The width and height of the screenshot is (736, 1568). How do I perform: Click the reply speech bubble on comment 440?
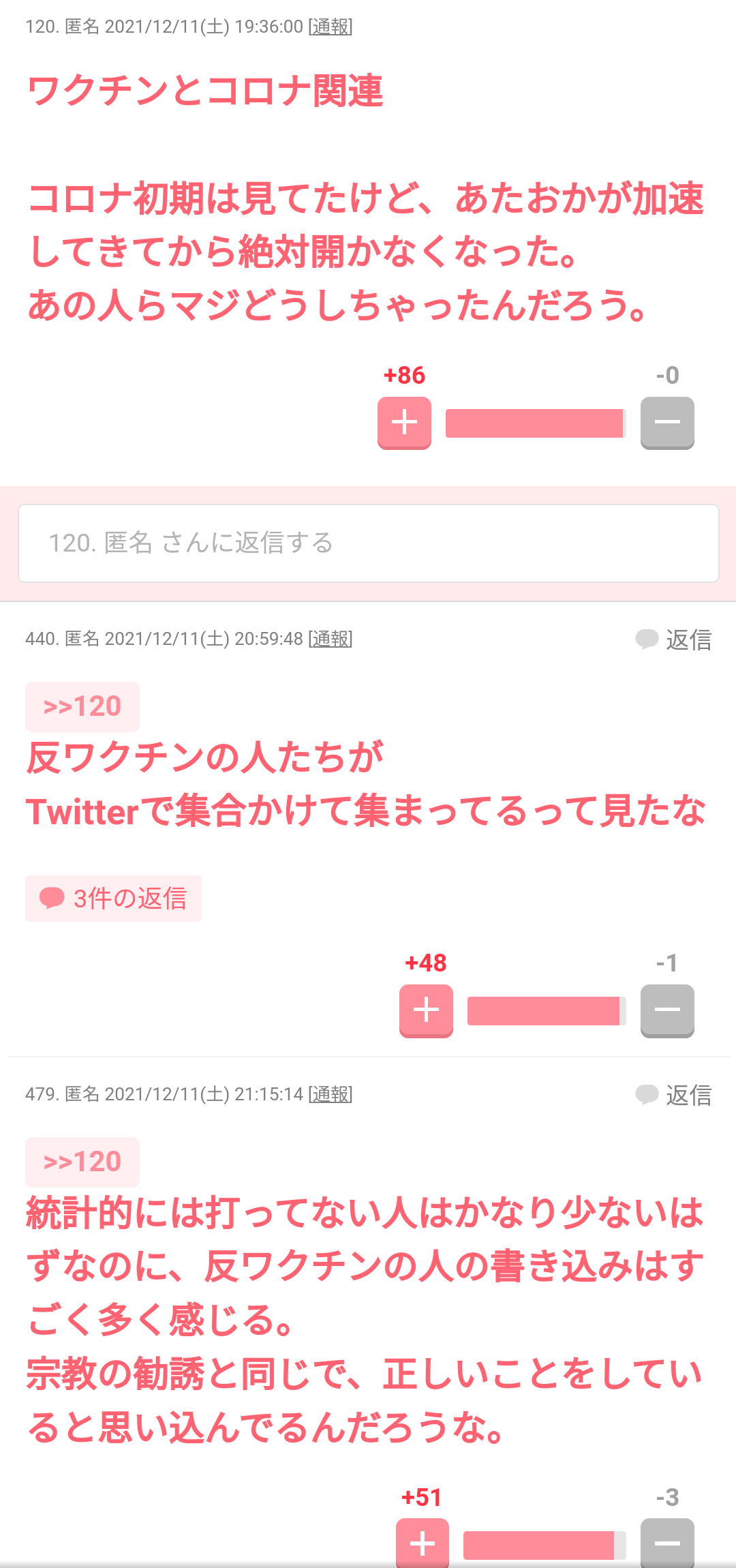[646, 639]
